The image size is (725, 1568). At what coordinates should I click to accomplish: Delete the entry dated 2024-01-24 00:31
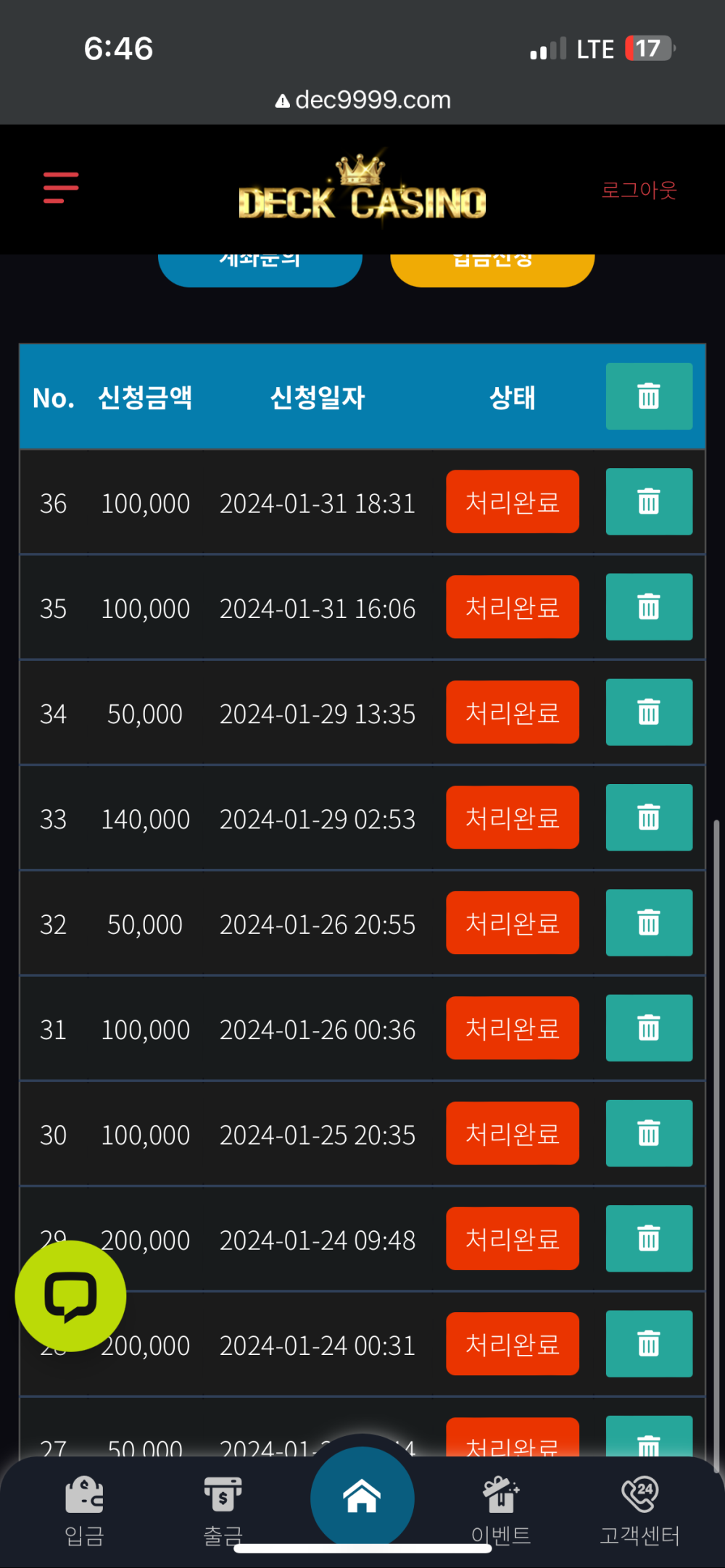coord(649,1343)
